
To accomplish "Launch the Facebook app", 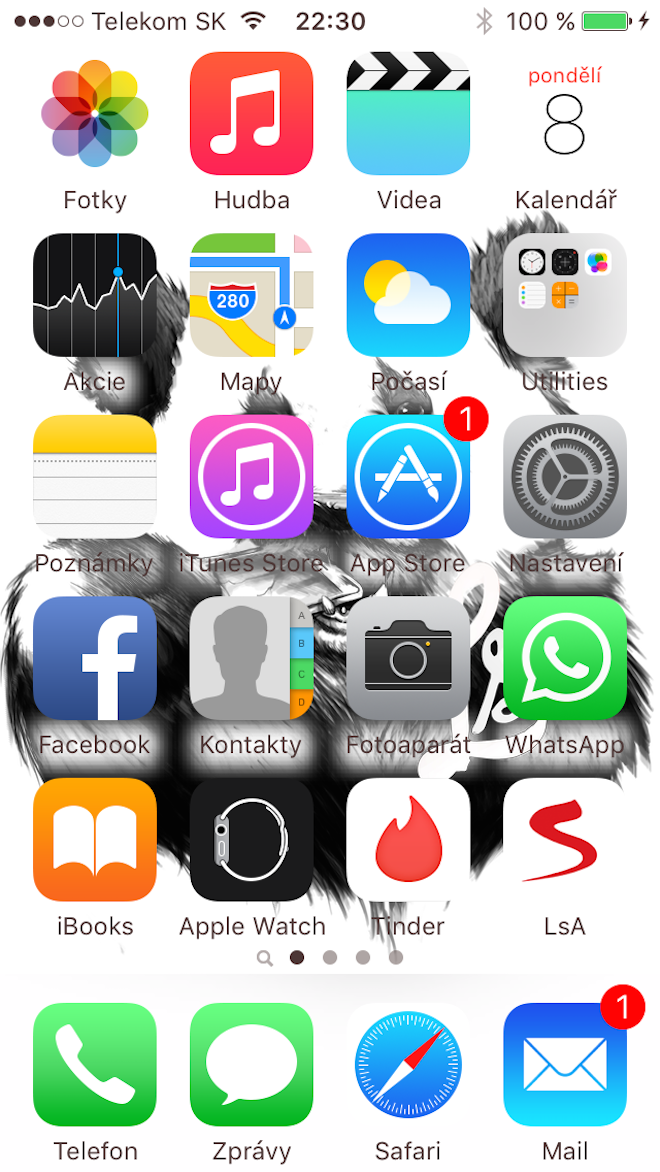I will 95,659.
